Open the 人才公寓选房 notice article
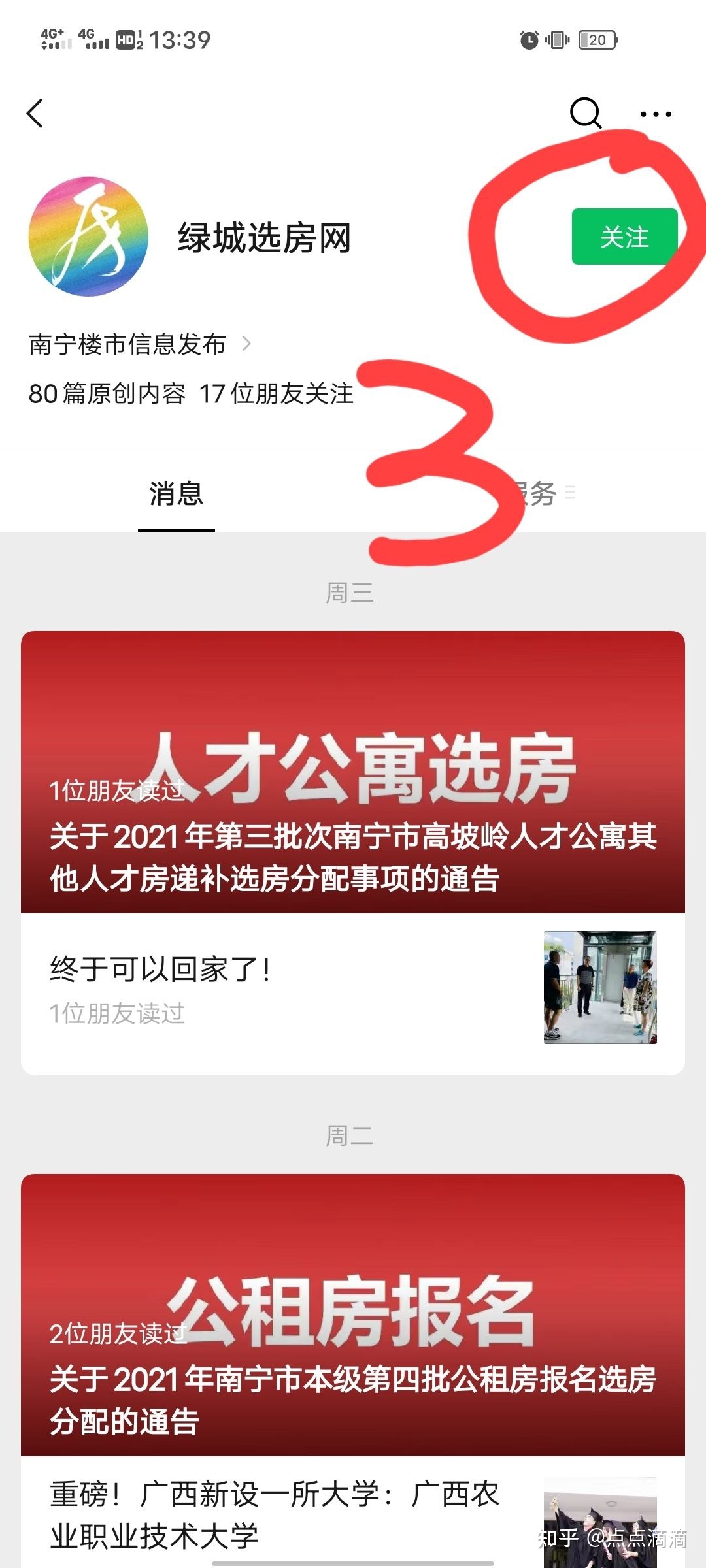Screen dimensions: 706x1568 pos(353,772)
